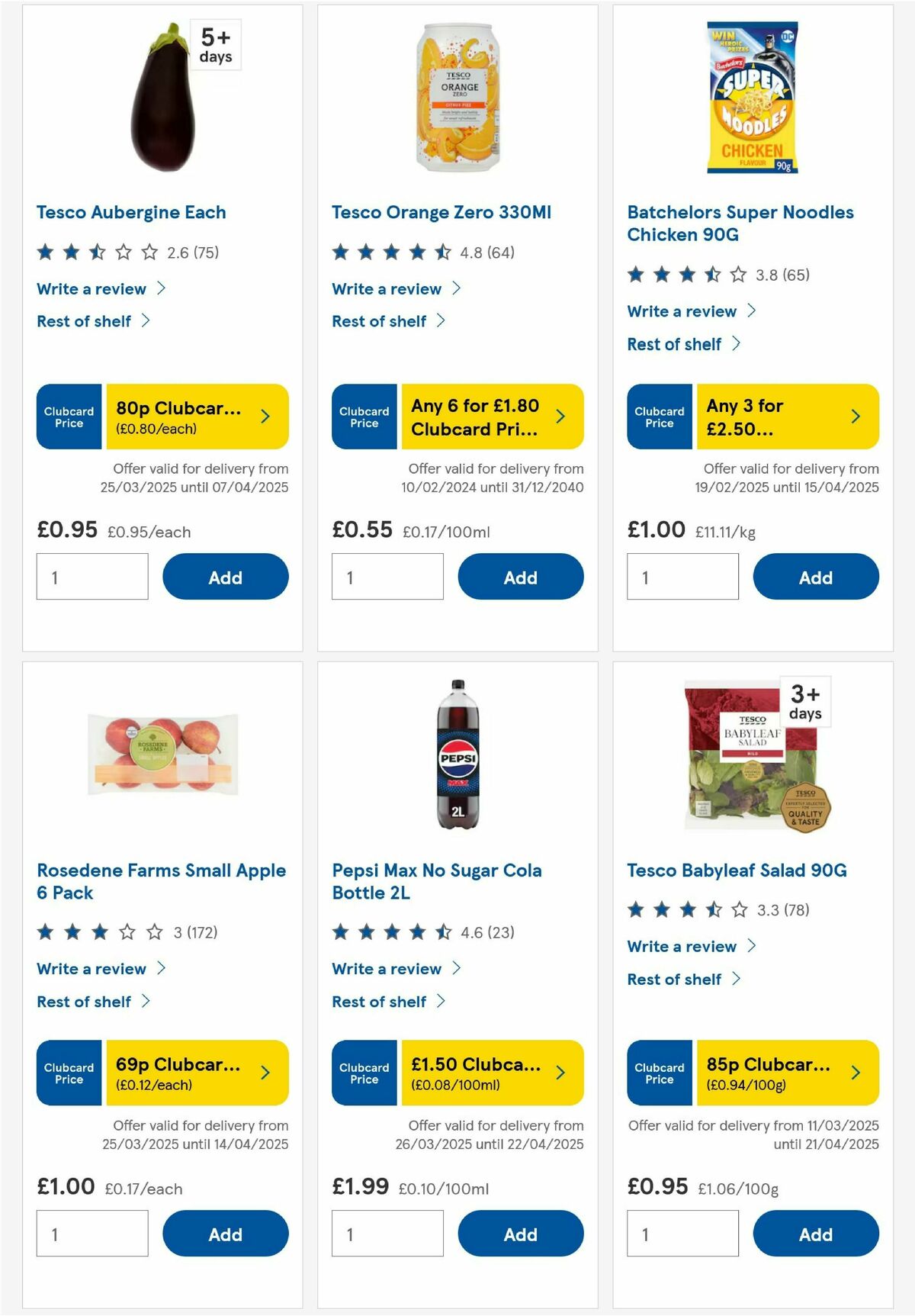Write a review for Tesco Orange Zero

click(x=386, y=288)
